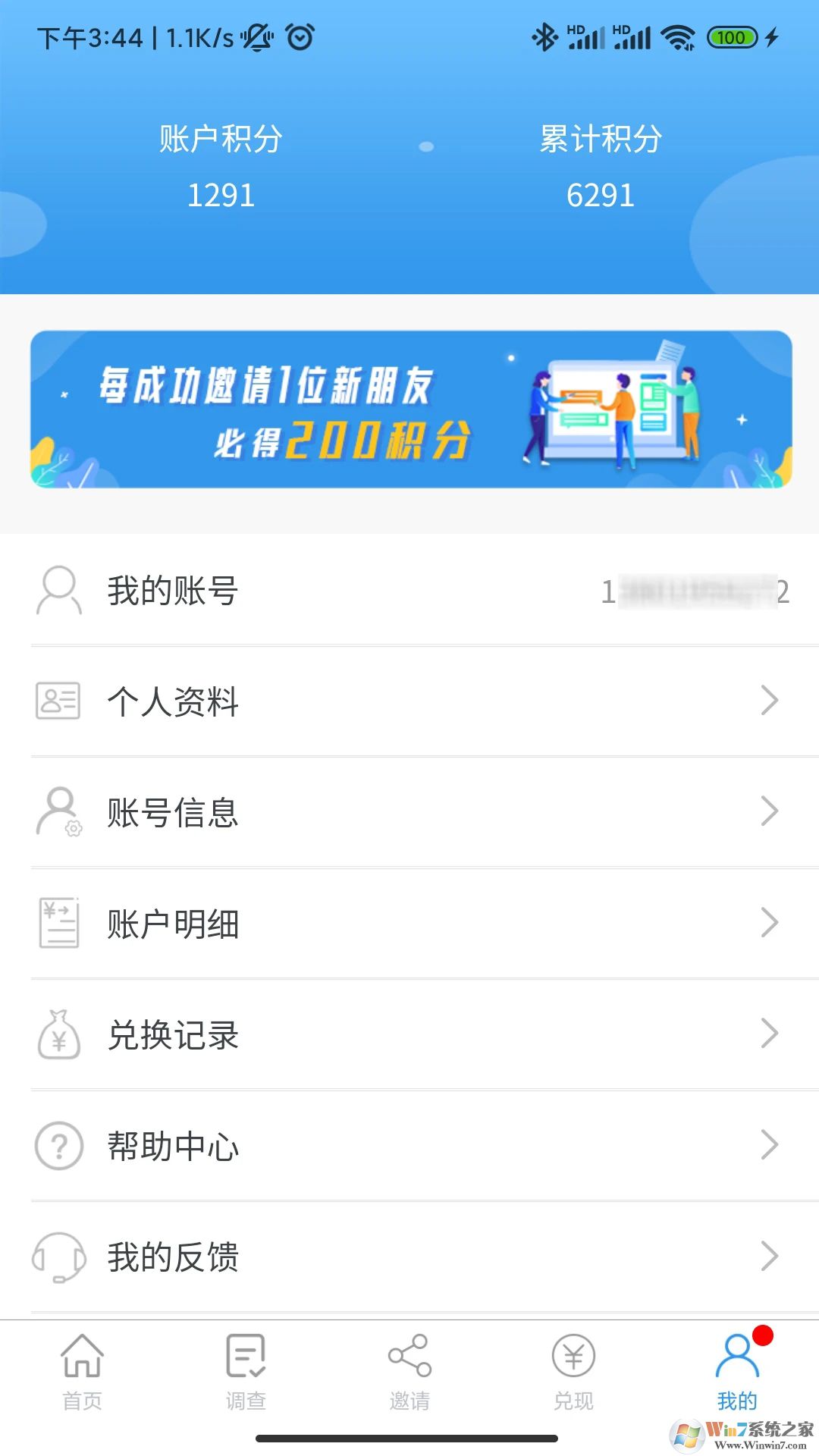Open the invite friends 200积分 banner
Screen dimensions: 819x1456
[409, 412]
